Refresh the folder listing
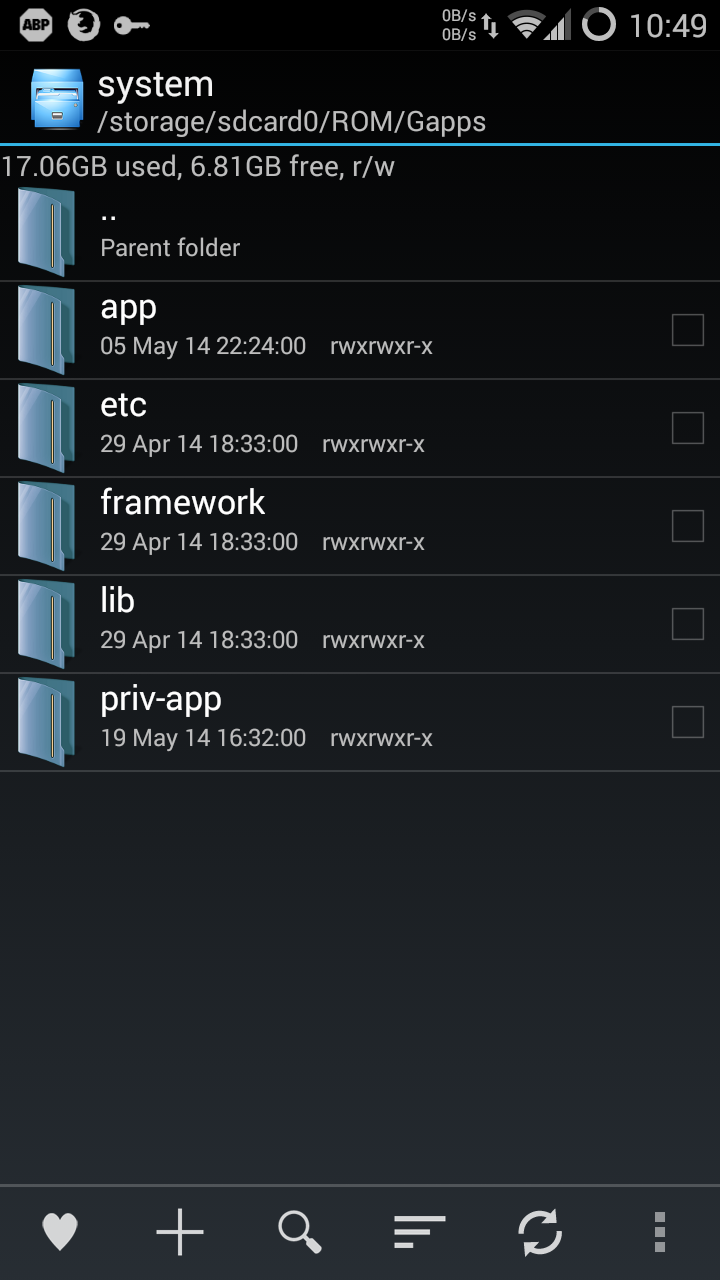Screen dimensions: 720x1280 coord(540,1232)
